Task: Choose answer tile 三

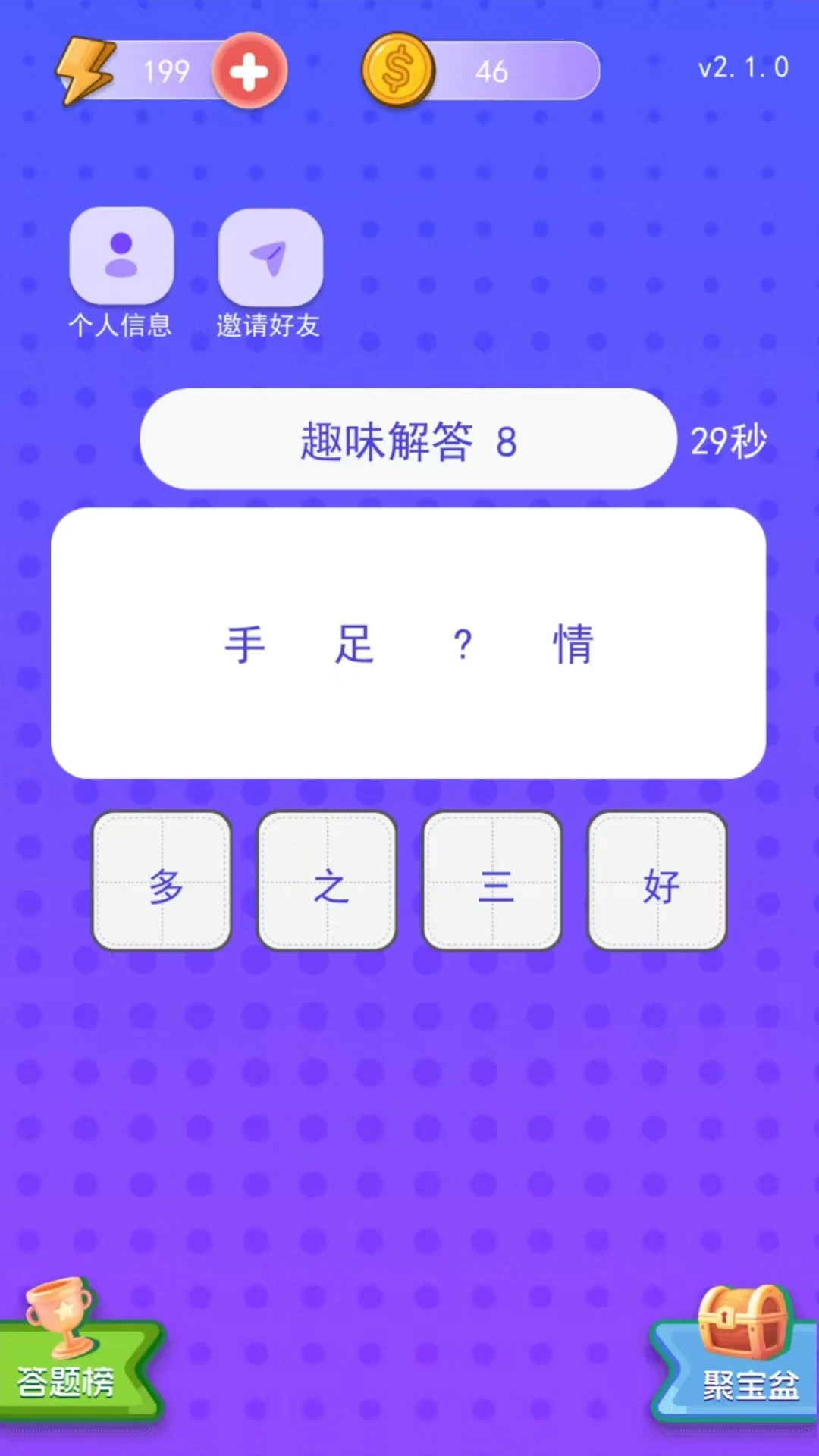Action: coord(492,881)
